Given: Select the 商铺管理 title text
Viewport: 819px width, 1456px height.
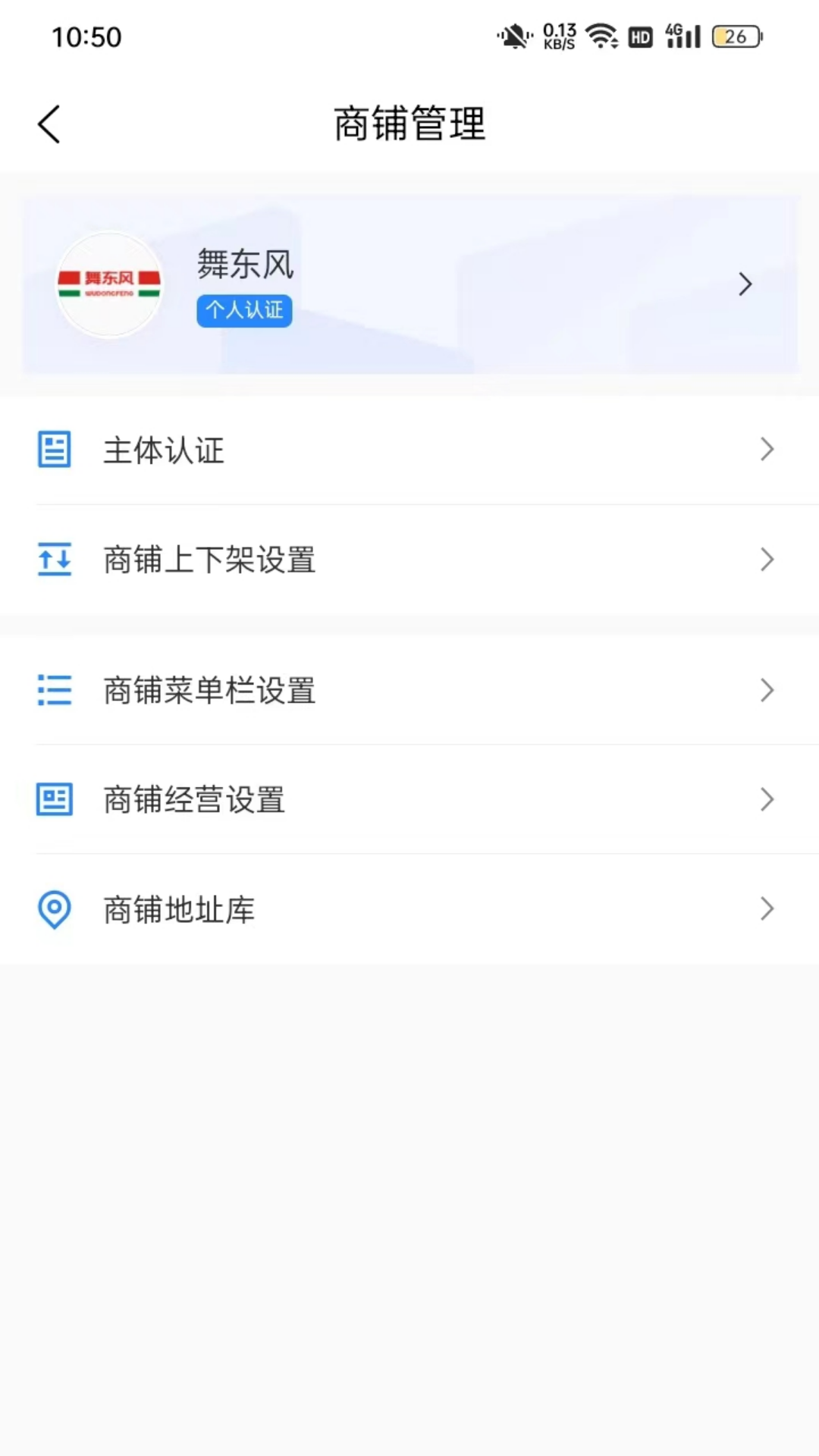Looking at the screenshot, I should [x=409, y=124].
